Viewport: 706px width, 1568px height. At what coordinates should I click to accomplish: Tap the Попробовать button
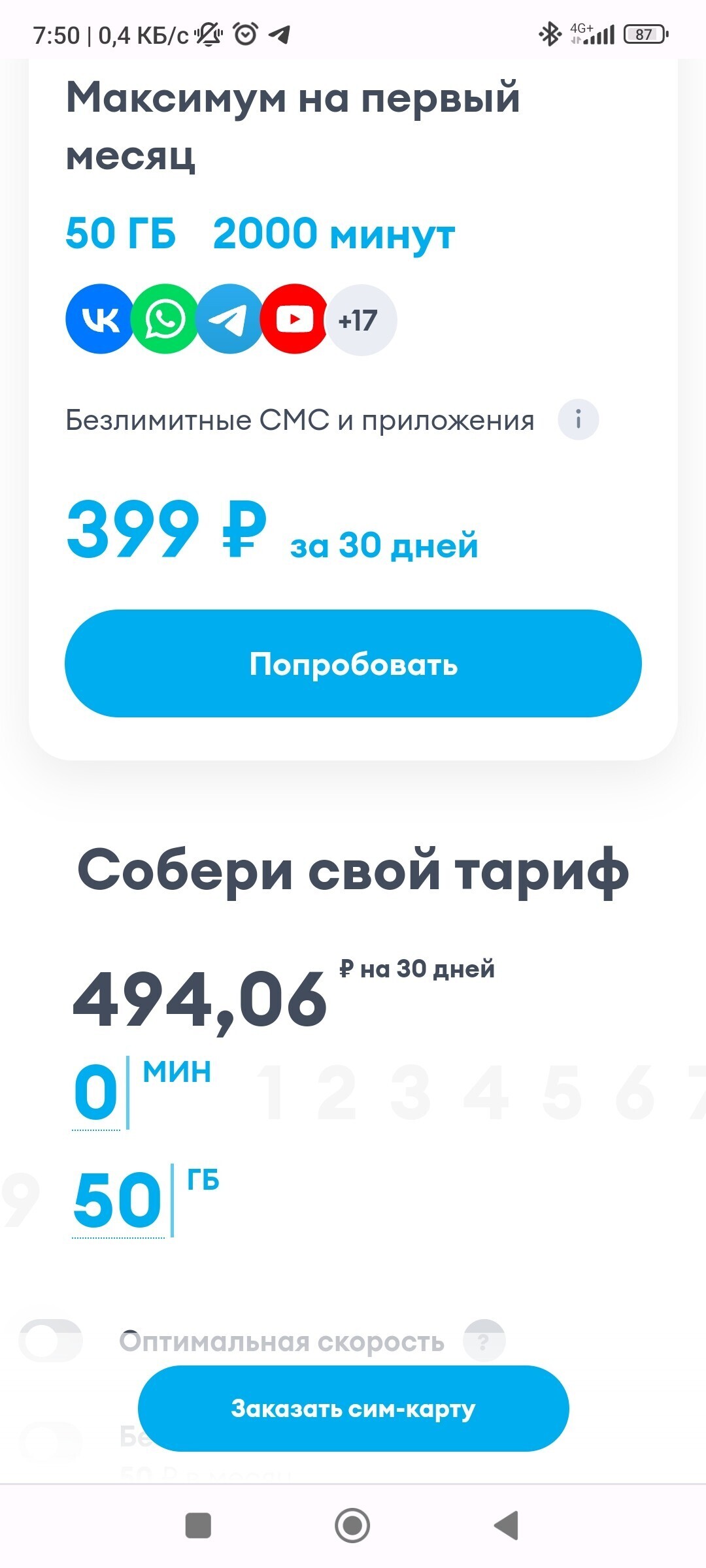click(353, 663)
